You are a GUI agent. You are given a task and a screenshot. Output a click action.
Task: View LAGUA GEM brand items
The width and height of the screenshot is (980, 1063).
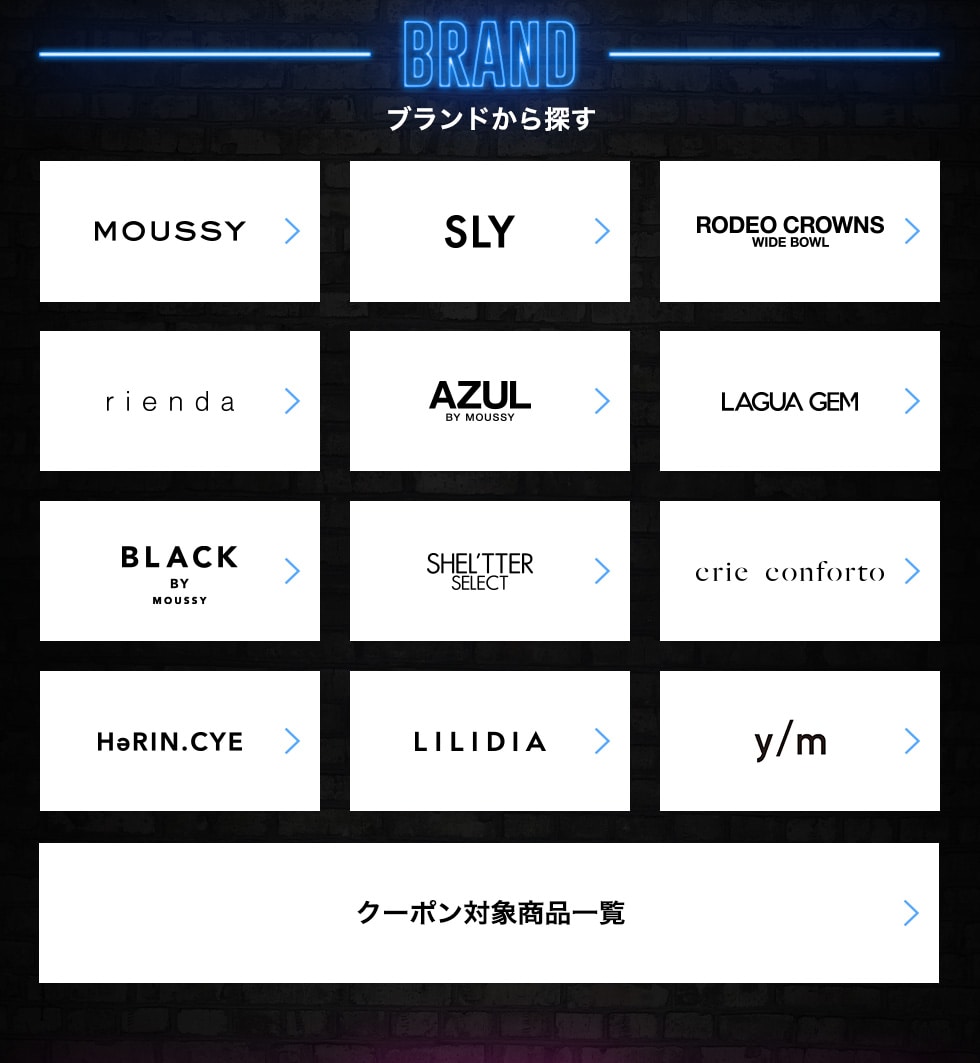pos(800,401)
